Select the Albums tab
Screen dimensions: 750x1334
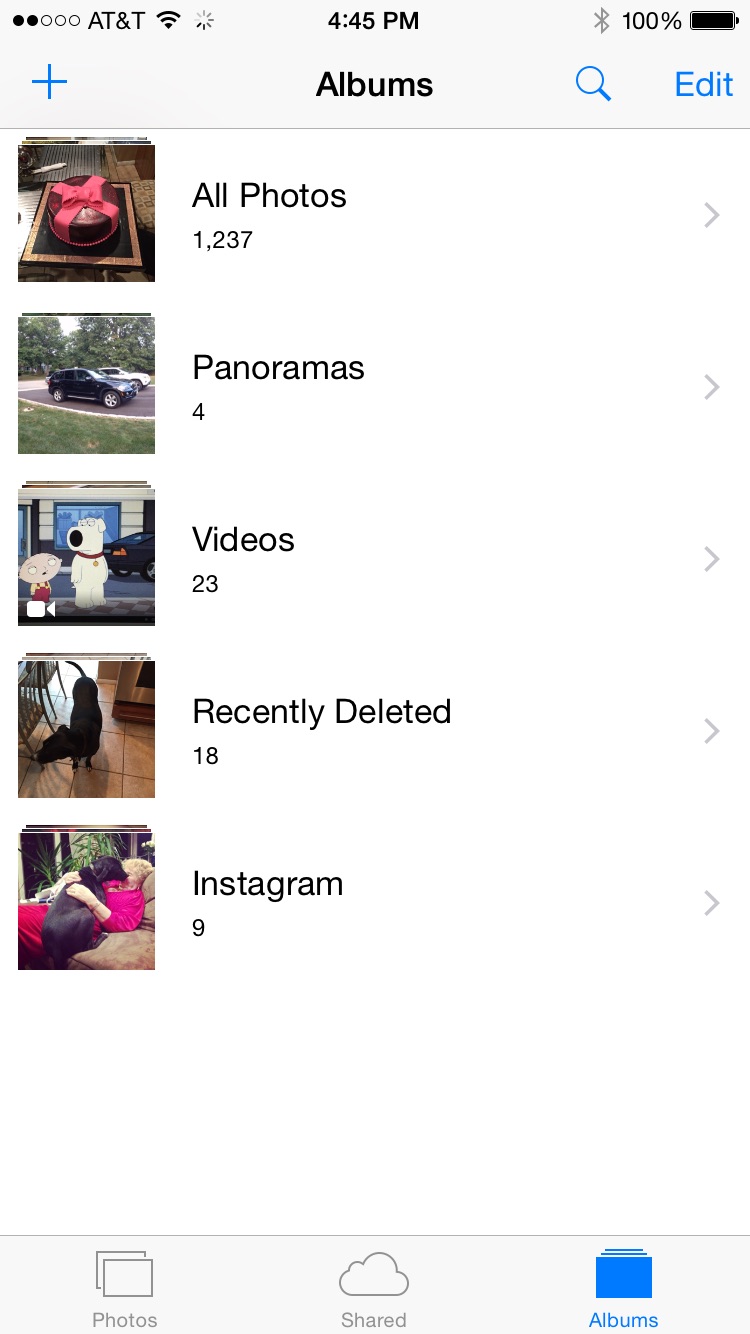[623, 1288]
